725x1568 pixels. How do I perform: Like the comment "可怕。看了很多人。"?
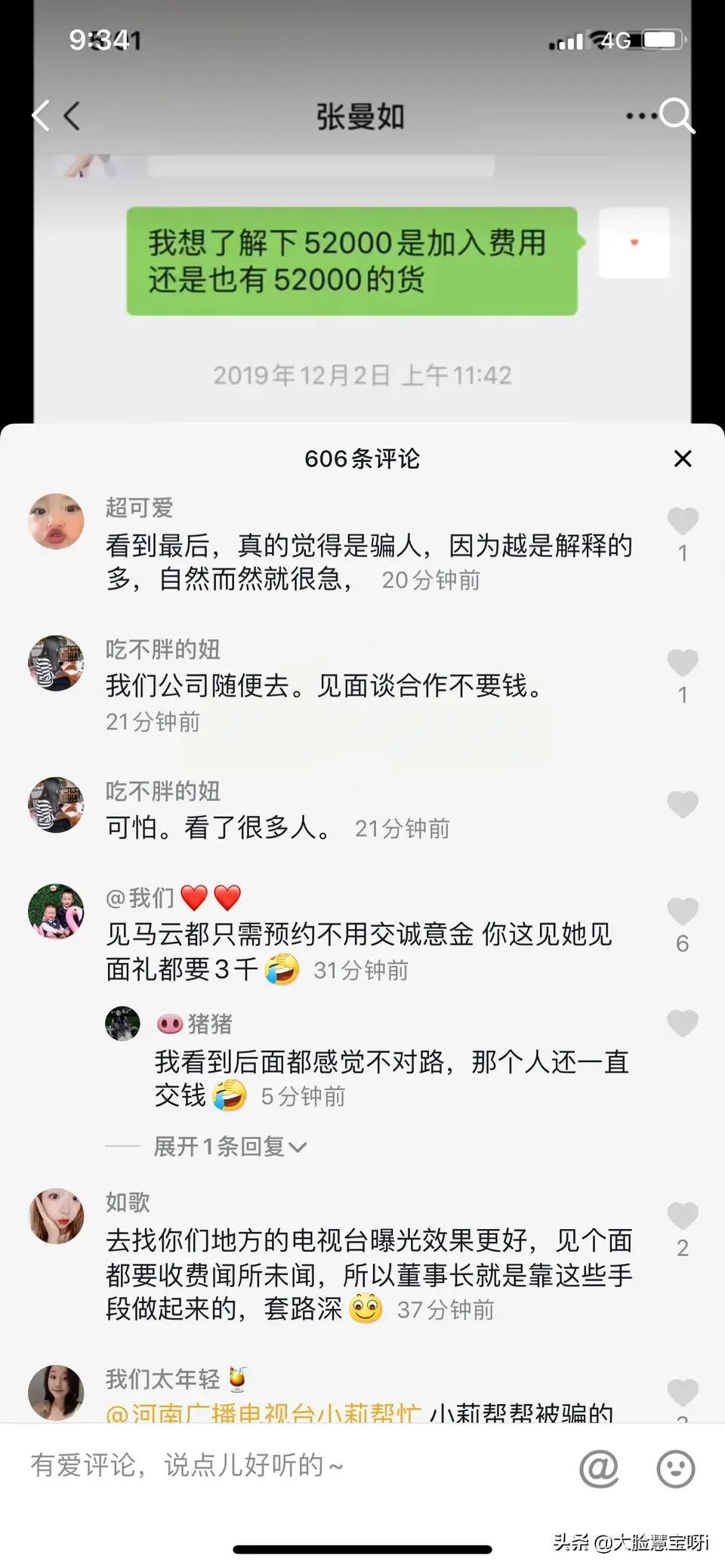pos(683,804)
